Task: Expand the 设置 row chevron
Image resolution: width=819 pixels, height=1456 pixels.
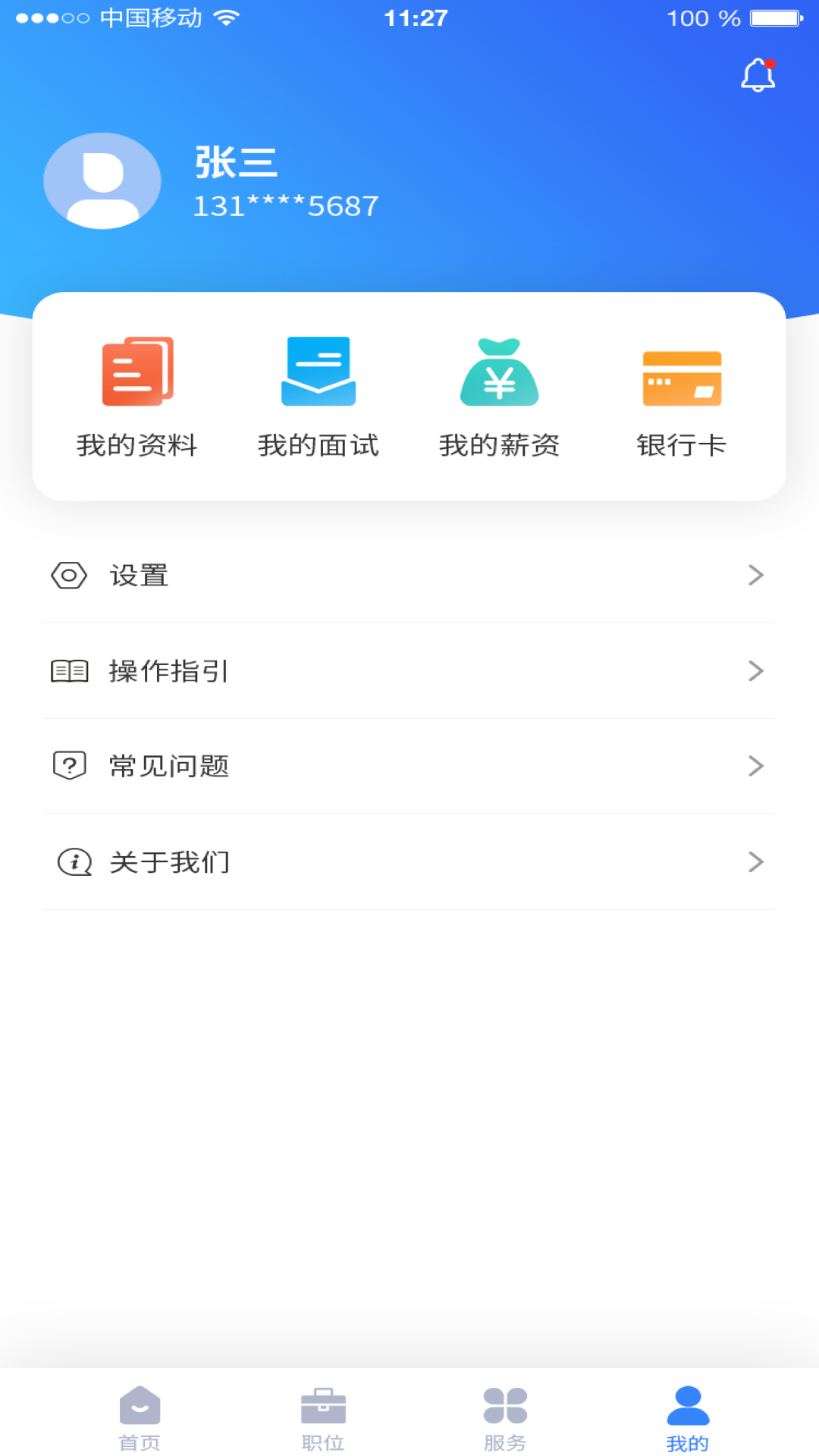Action: (x=755, y=575)
